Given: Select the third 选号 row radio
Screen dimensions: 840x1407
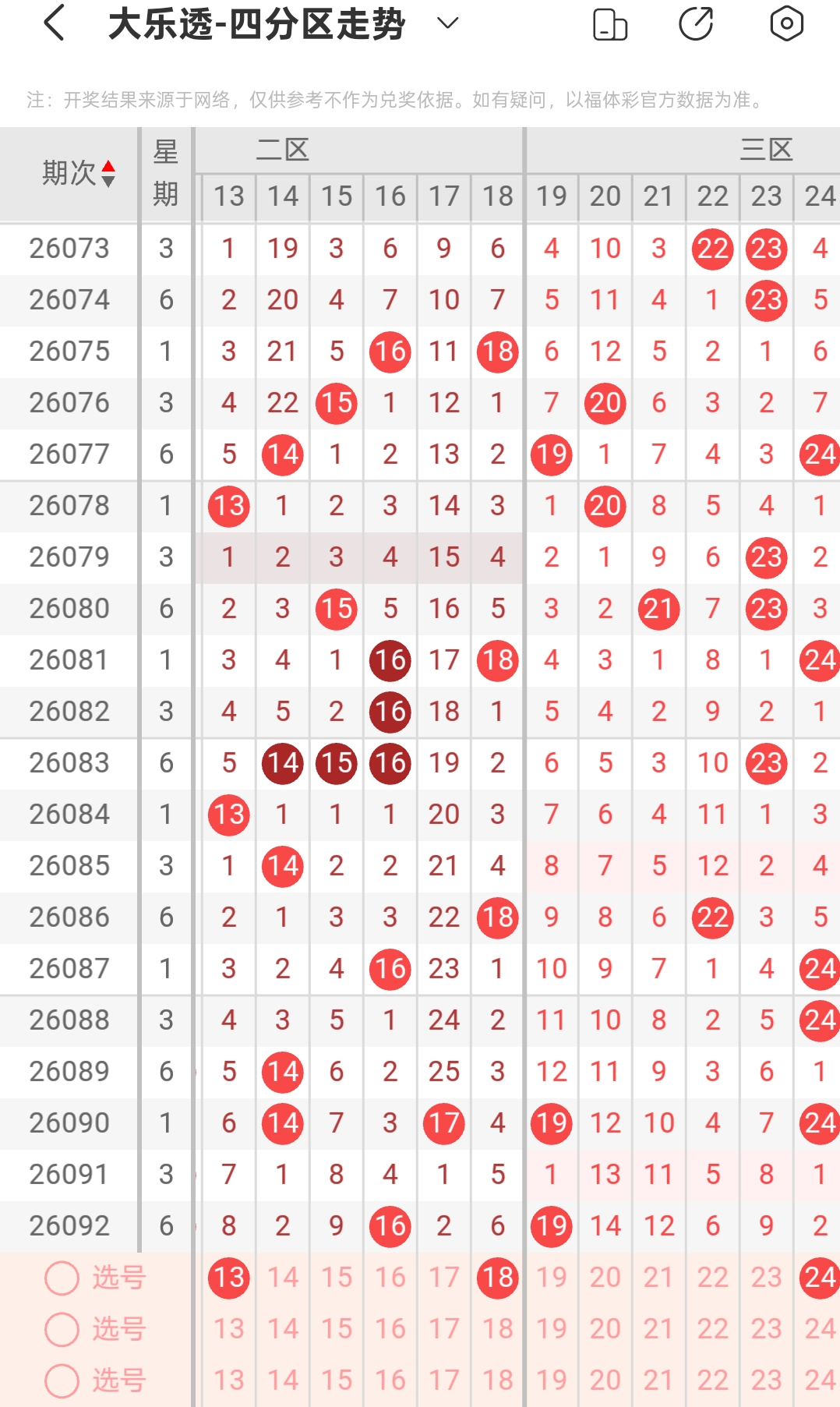Looking at the screenshot, I should [x=62, y=1380].
